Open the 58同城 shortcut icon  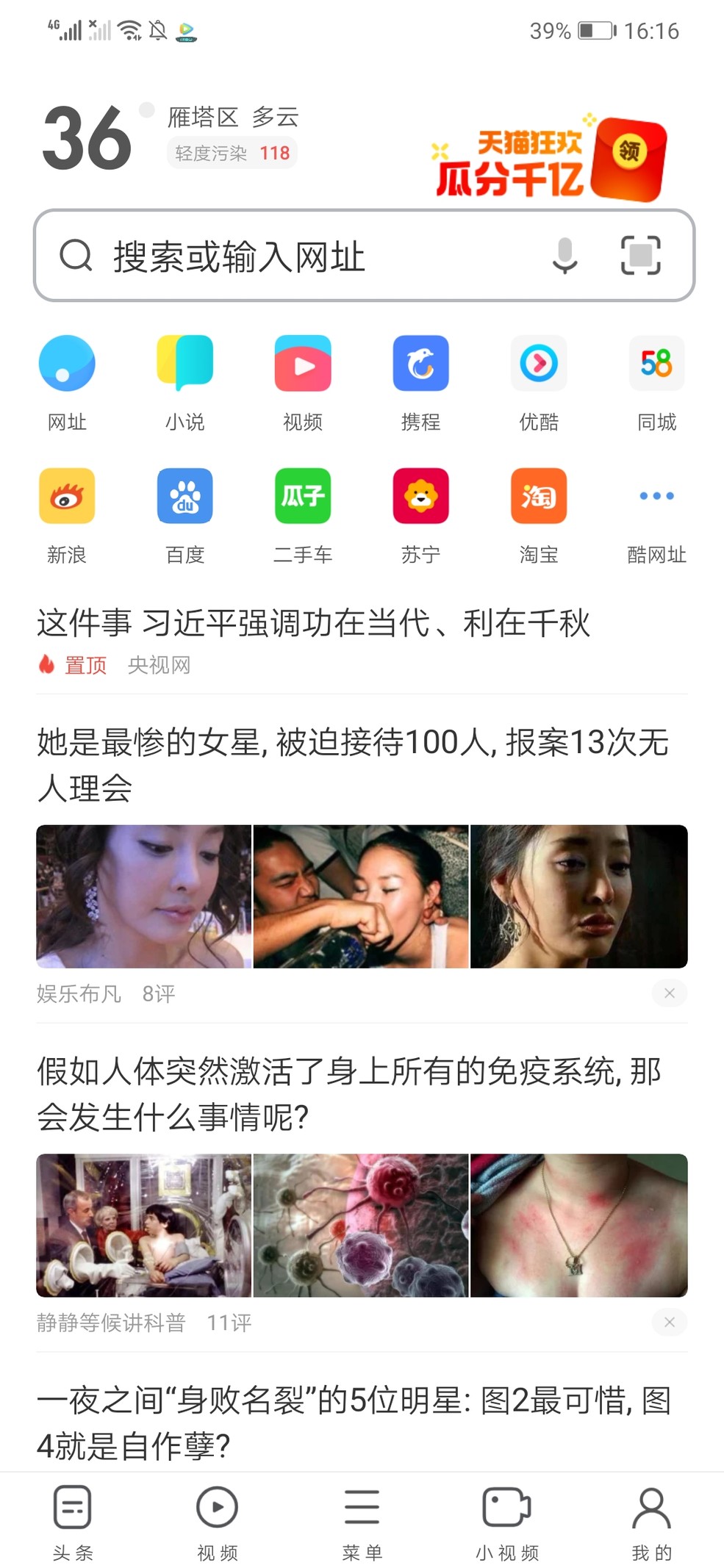coord(656,364)
